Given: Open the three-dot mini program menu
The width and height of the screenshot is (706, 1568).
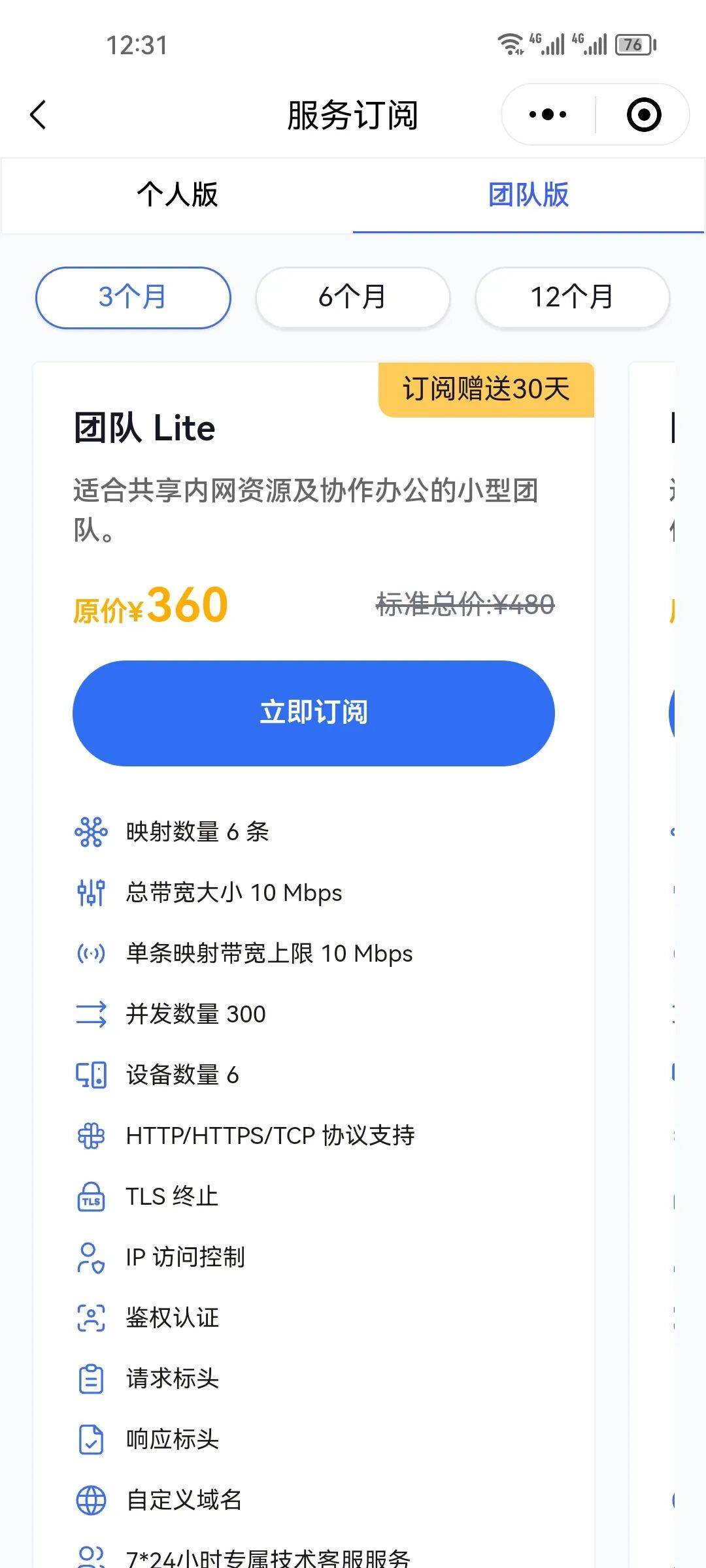Looking at the screenshot, I should [548, 115].
